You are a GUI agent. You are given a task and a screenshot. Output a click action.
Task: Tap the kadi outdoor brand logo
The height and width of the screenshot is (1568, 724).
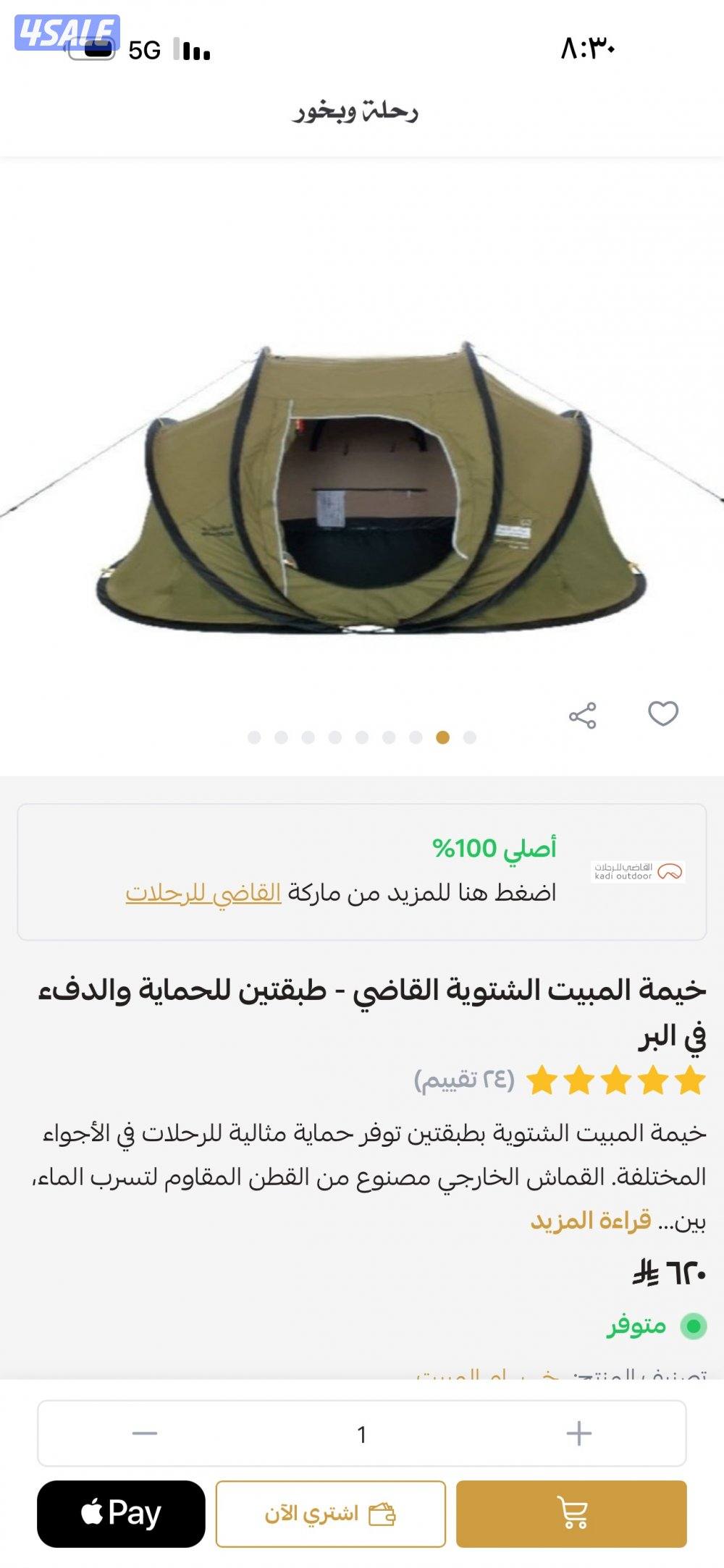coord(637,870)
